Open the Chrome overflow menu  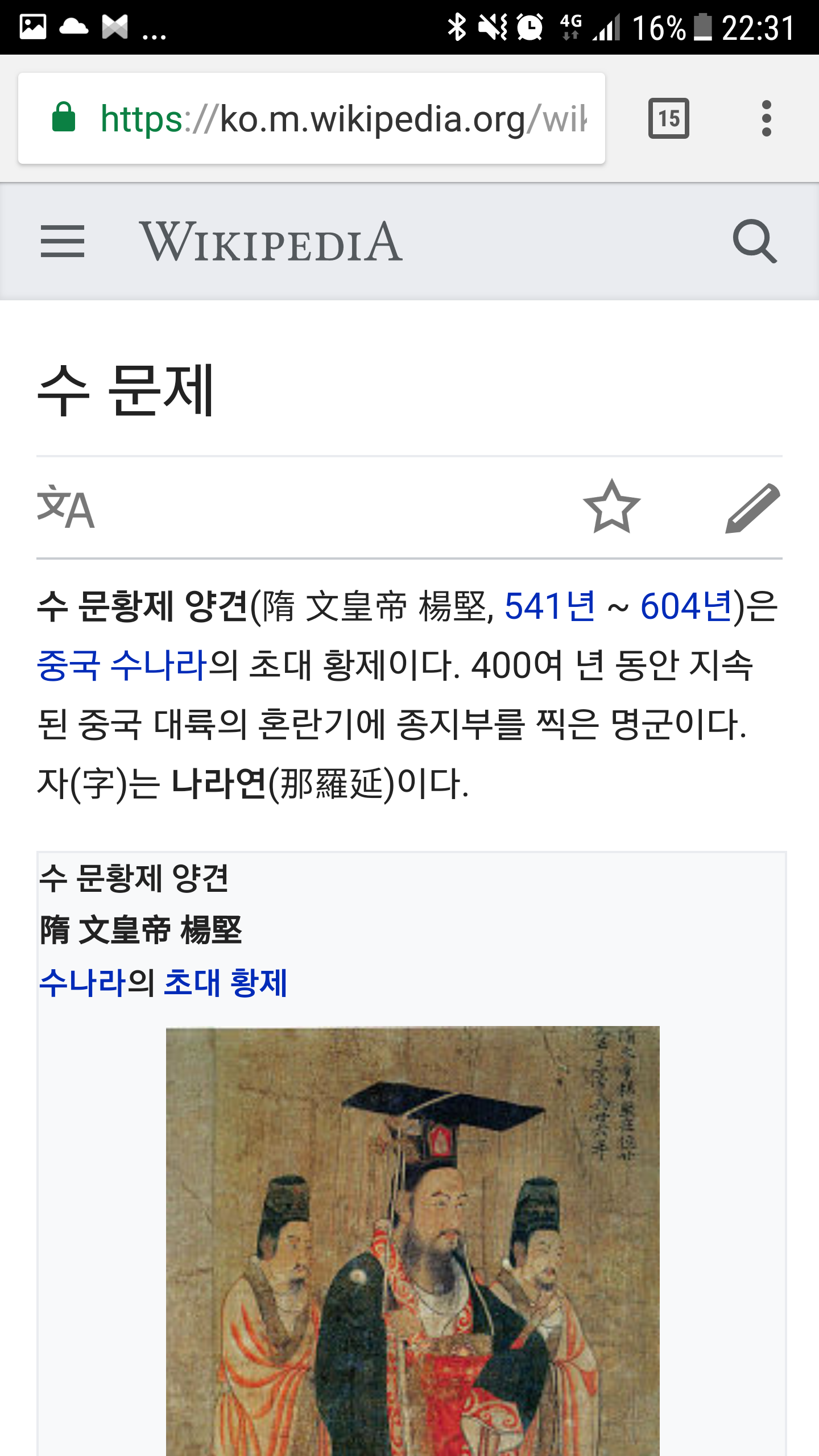[x=766, y=118]
